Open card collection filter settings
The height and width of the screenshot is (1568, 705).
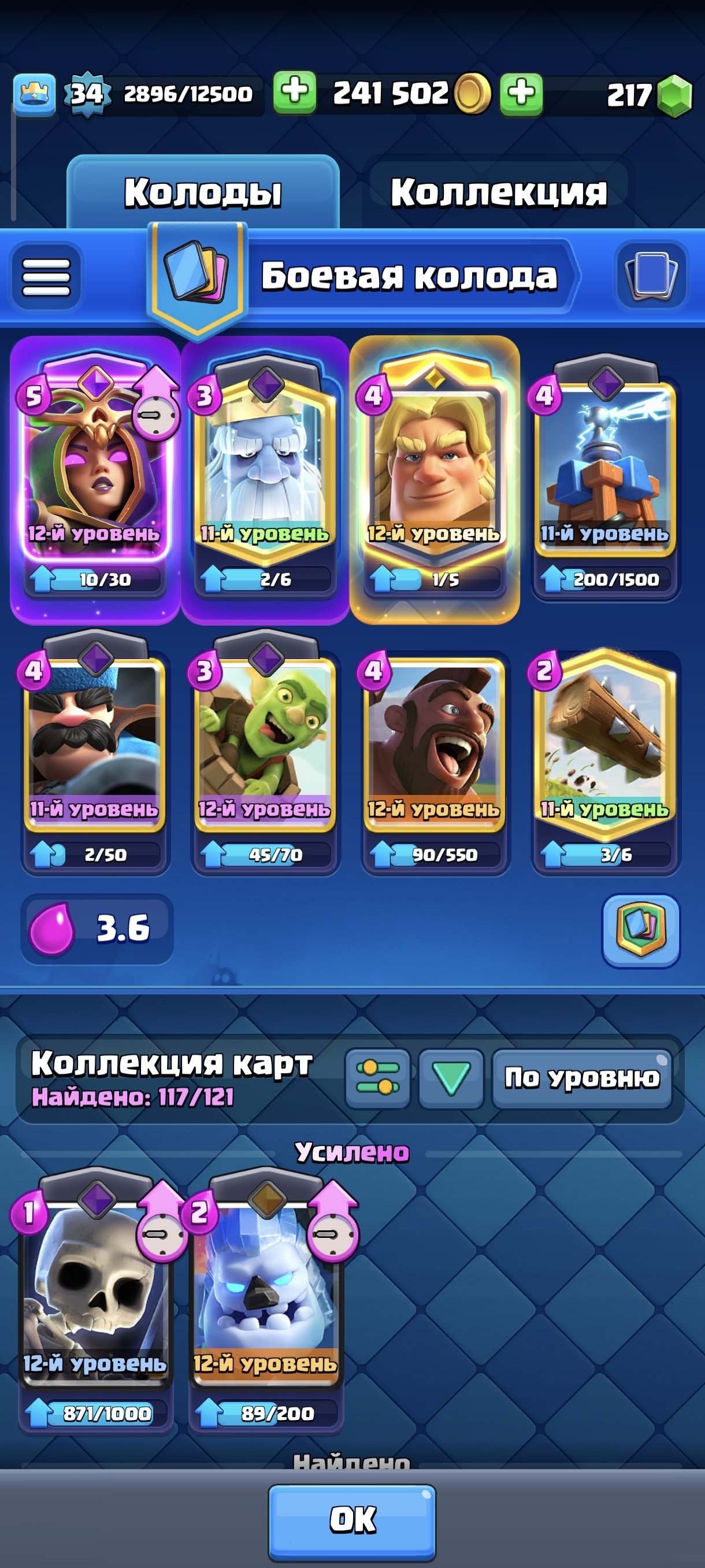pyautogui.click(x=378, y=1079)
